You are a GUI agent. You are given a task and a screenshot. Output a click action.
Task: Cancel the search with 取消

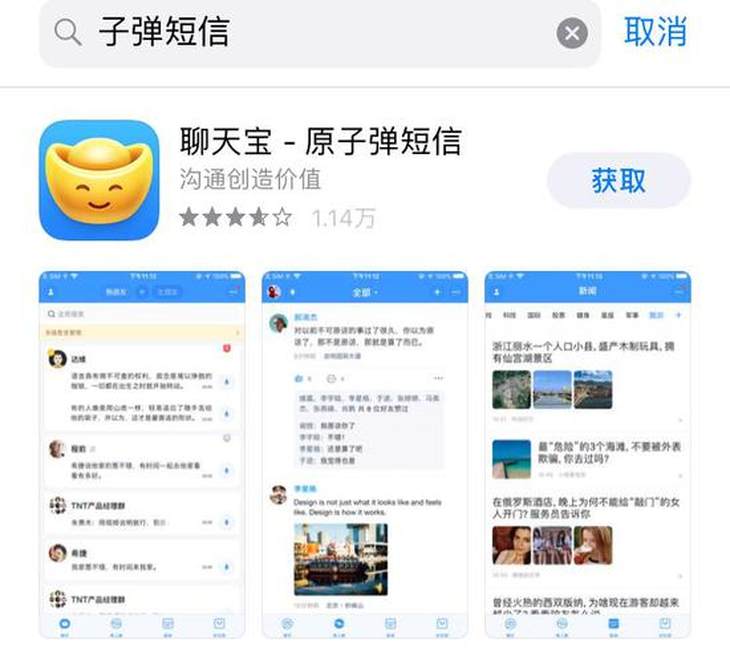pyautogui.click(x=655, y=32)
